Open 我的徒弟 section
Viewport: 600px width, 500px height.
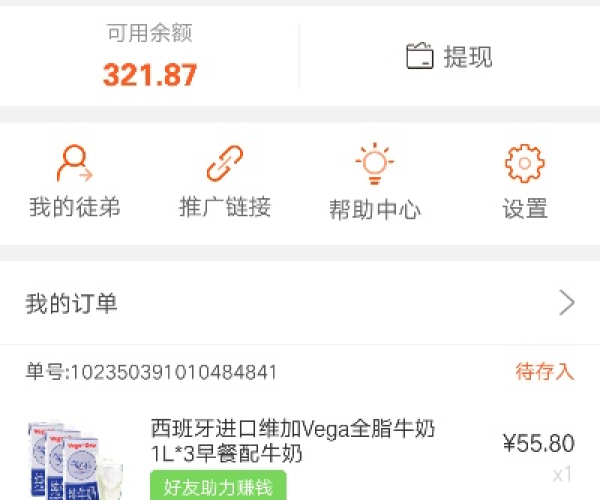point(75,182)
